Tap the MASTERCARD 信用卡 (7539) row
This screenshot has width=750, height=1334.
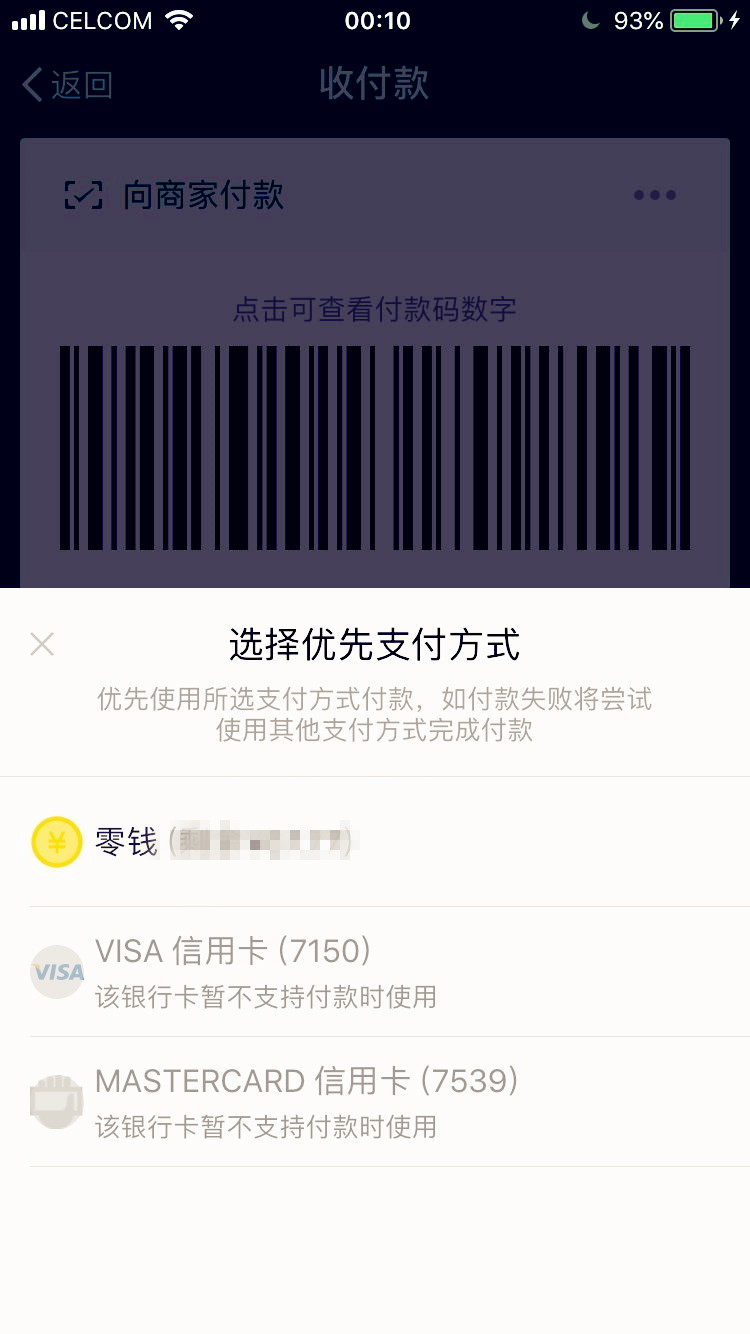coord(375,1102)
